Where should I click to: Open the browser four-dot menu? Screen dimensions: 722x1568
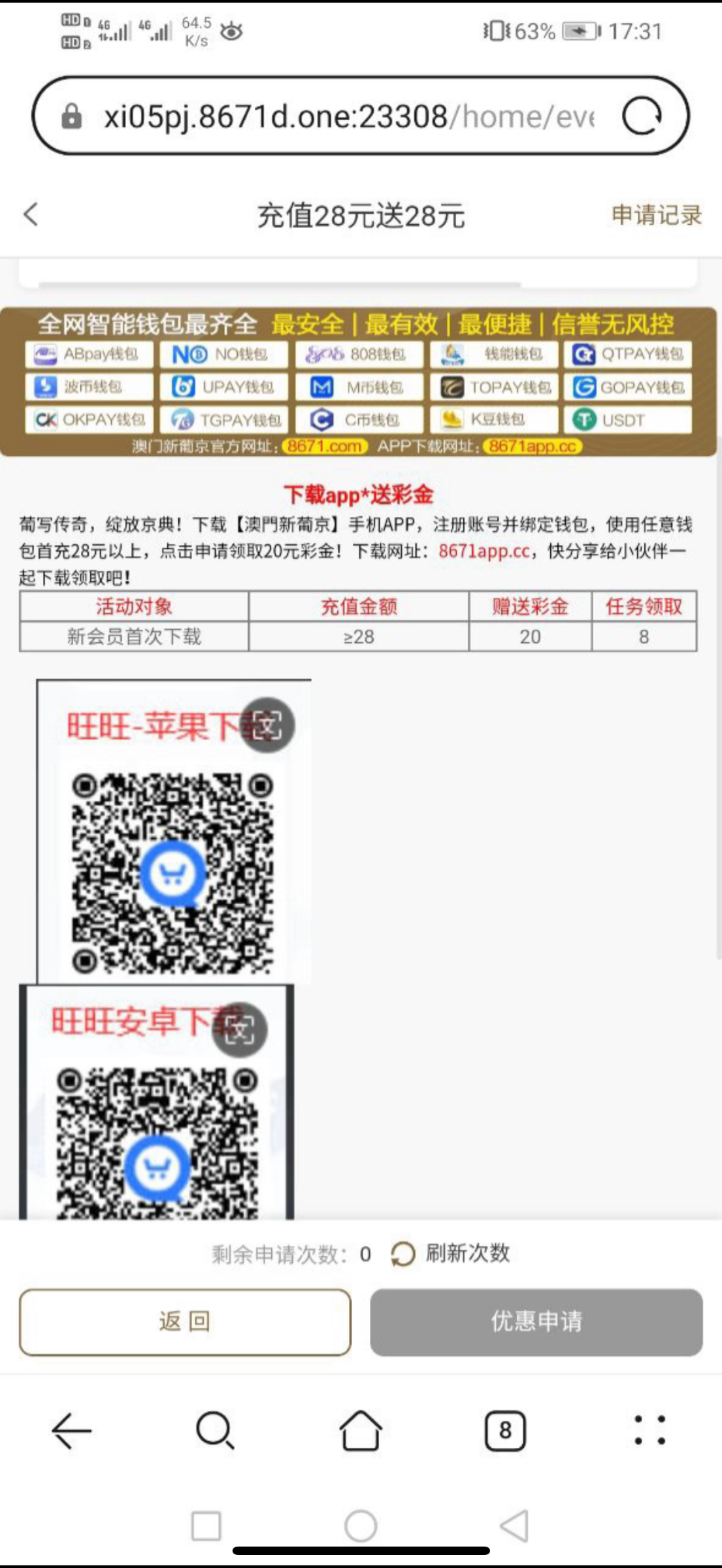pos(649,1431)
